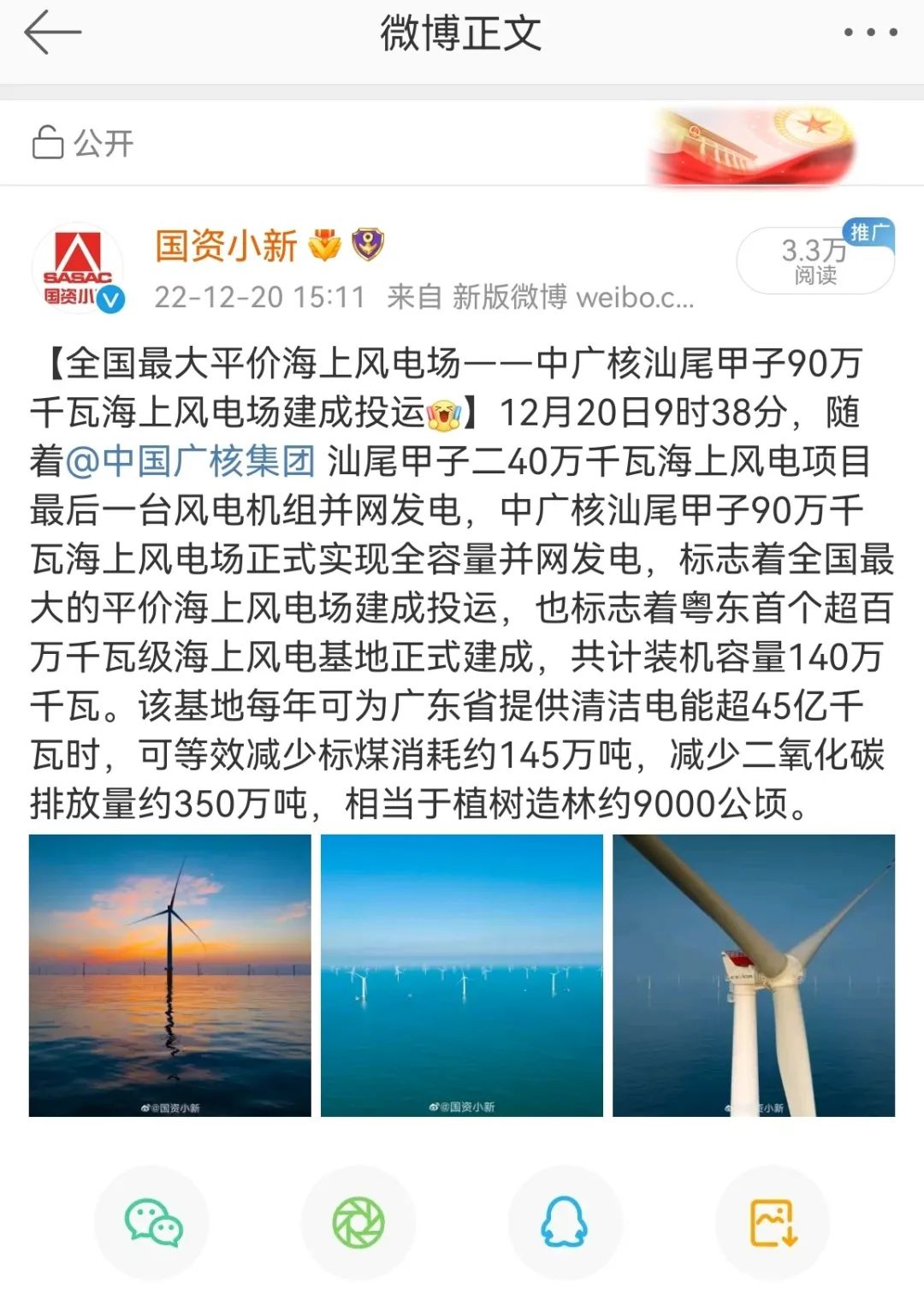
Task: Share to WeChat Moments
Action: [x=358, y=1222]
